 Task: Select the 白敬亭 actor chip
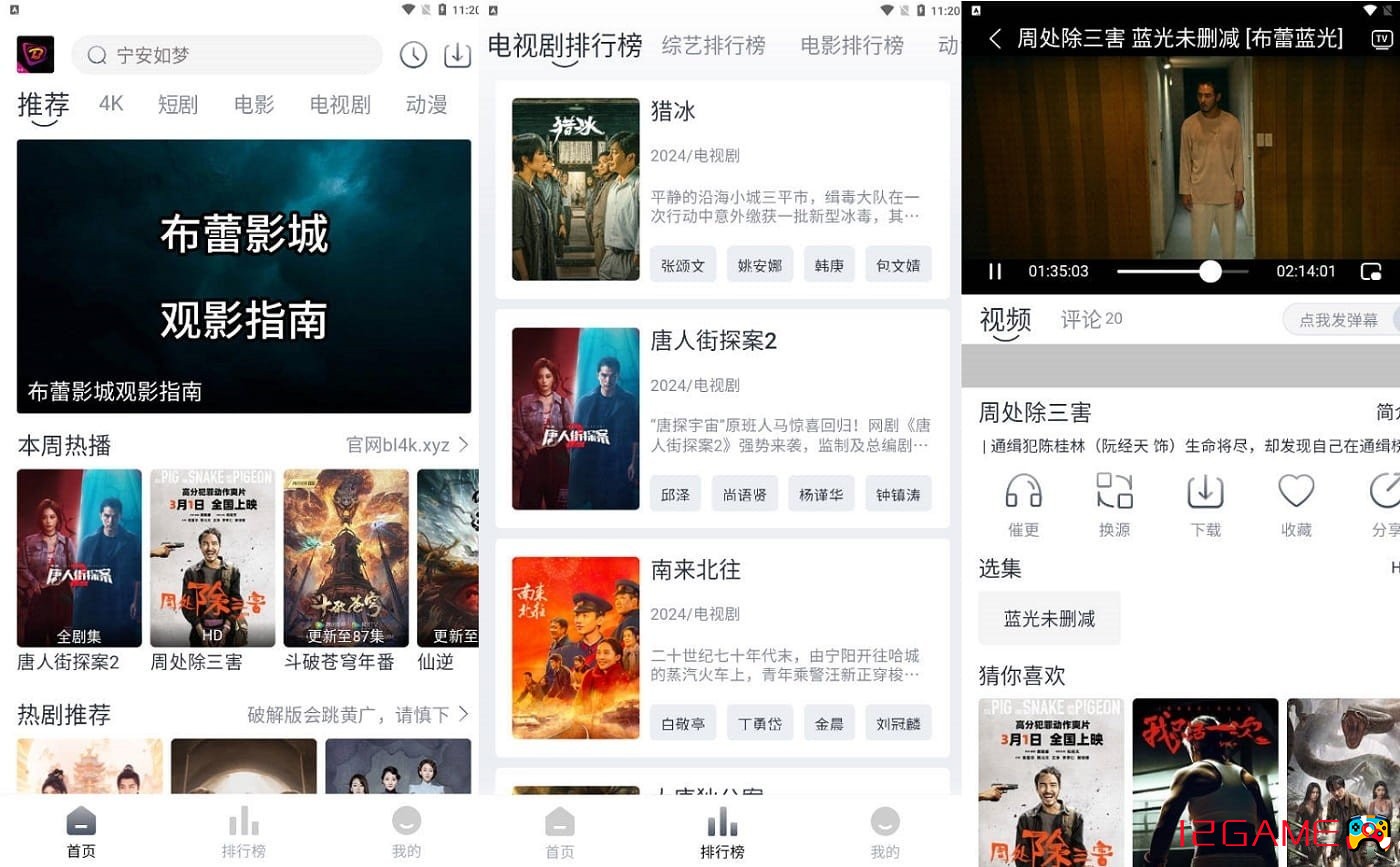coord(682,723)
